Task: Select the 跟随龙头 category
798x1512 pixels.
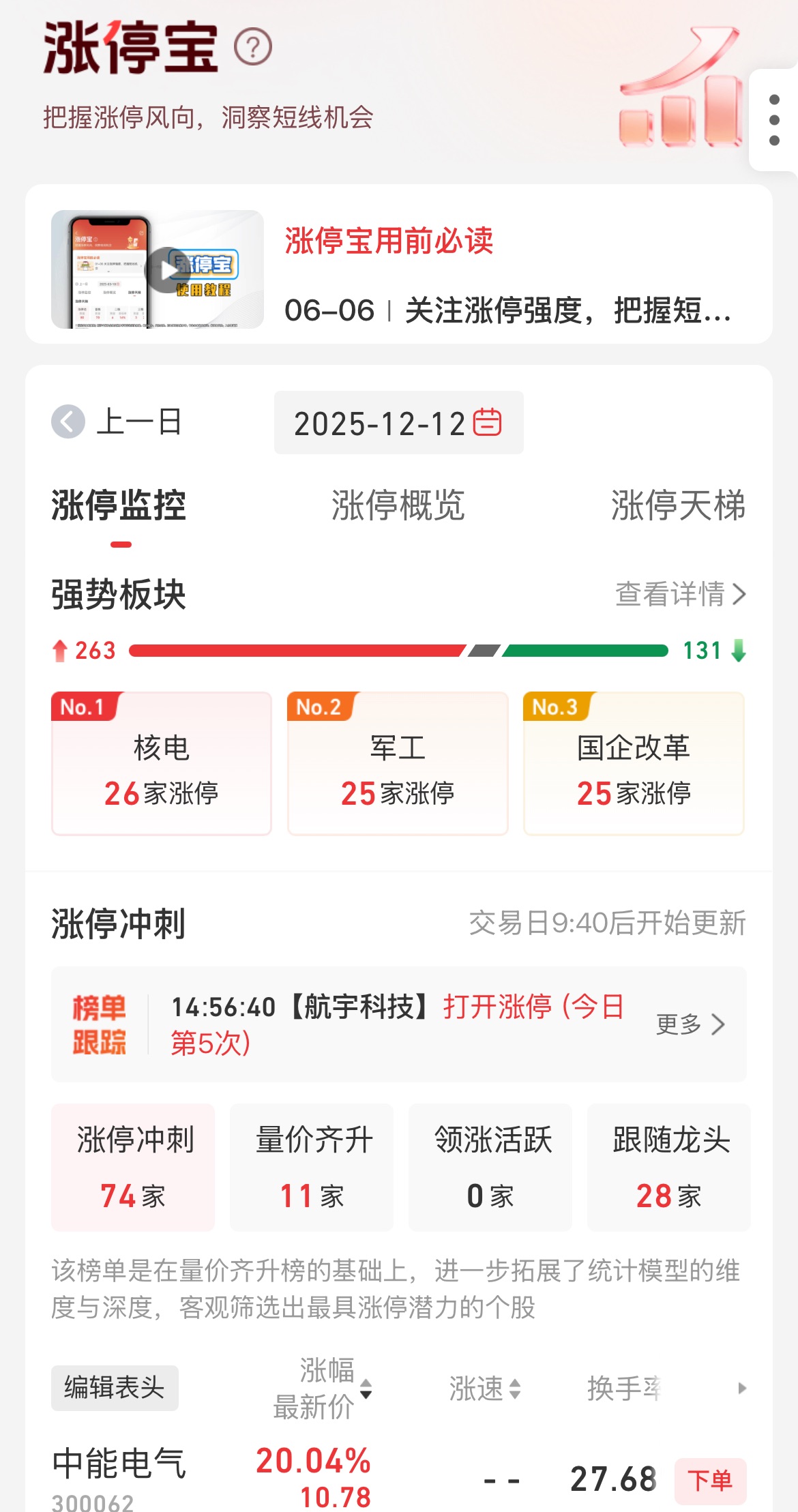Action: pyautogui.click(x=669, y=1167)
